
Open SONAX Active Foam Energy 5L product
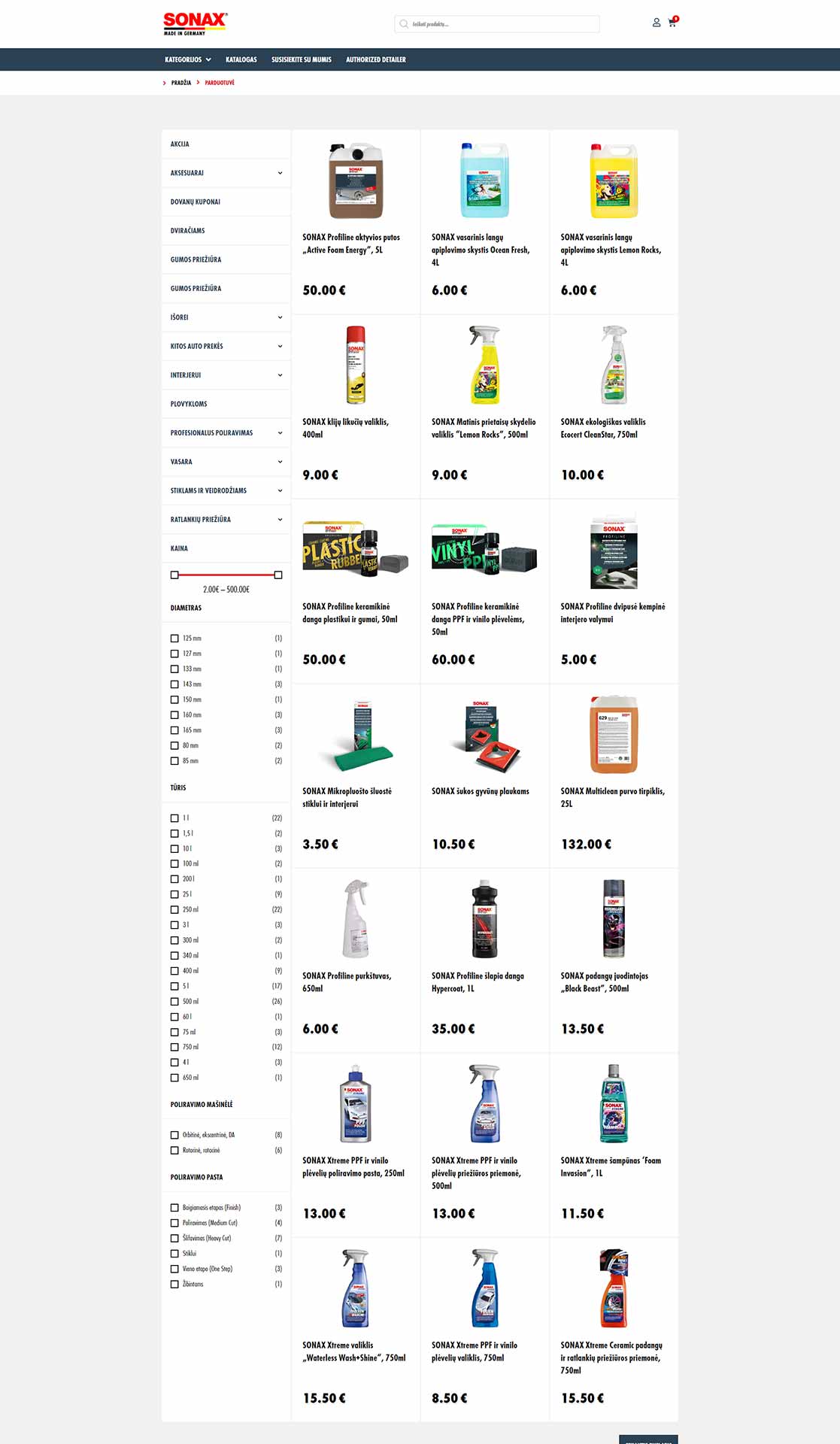tap(356, 222)
